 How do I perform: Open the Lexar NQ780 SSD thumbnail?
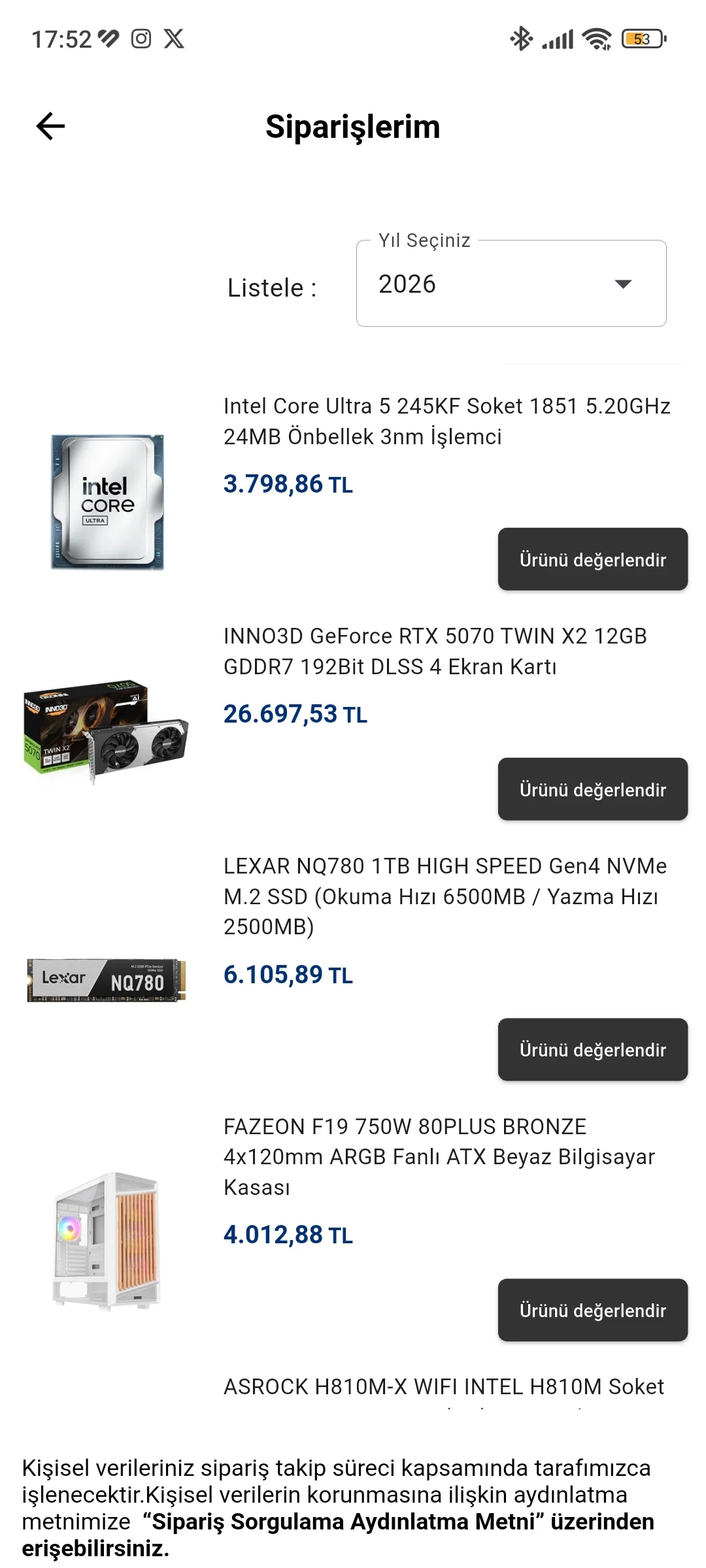(107, 980)
